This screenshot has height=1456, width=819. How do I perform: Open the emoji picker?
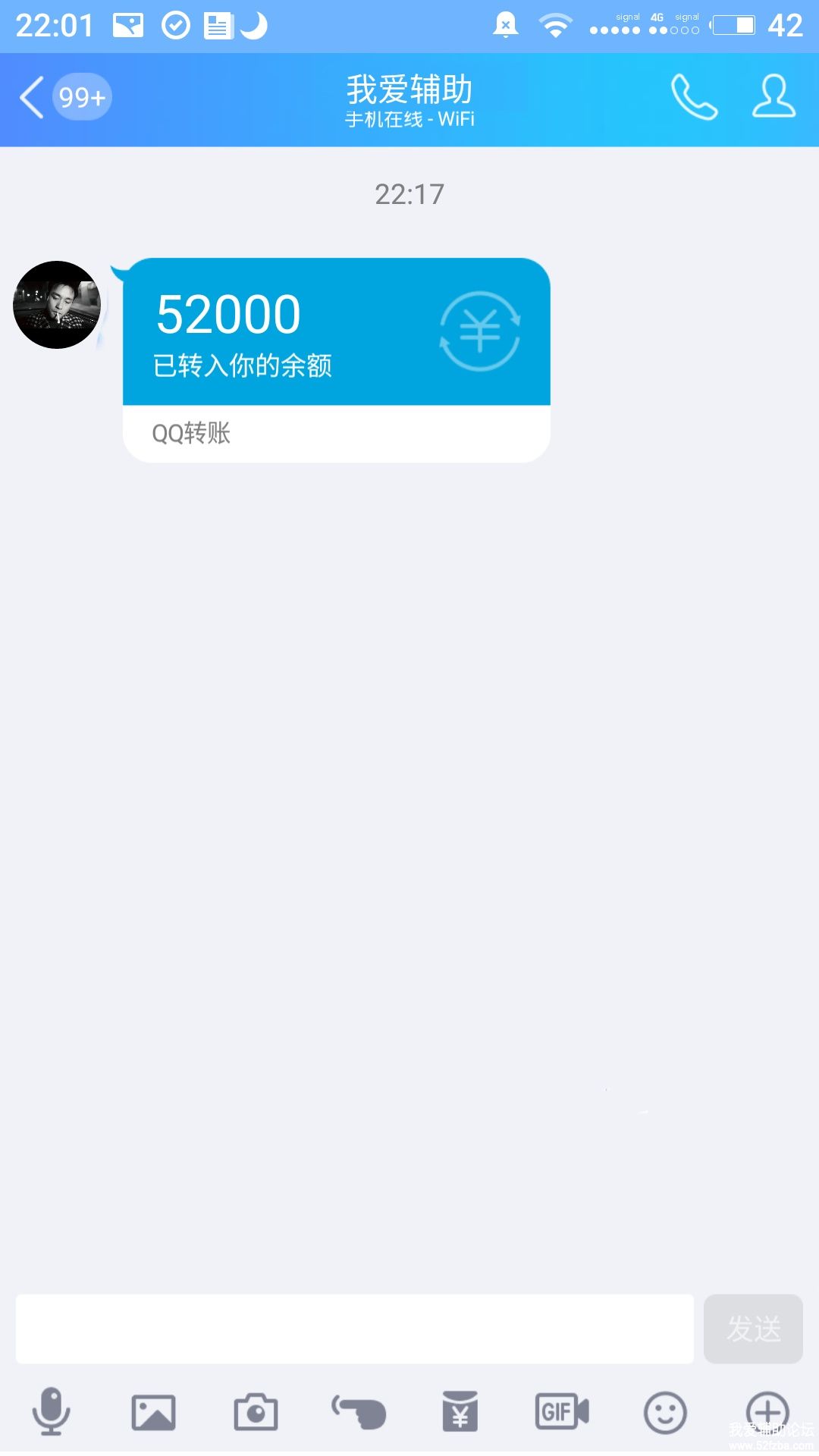665,1412
